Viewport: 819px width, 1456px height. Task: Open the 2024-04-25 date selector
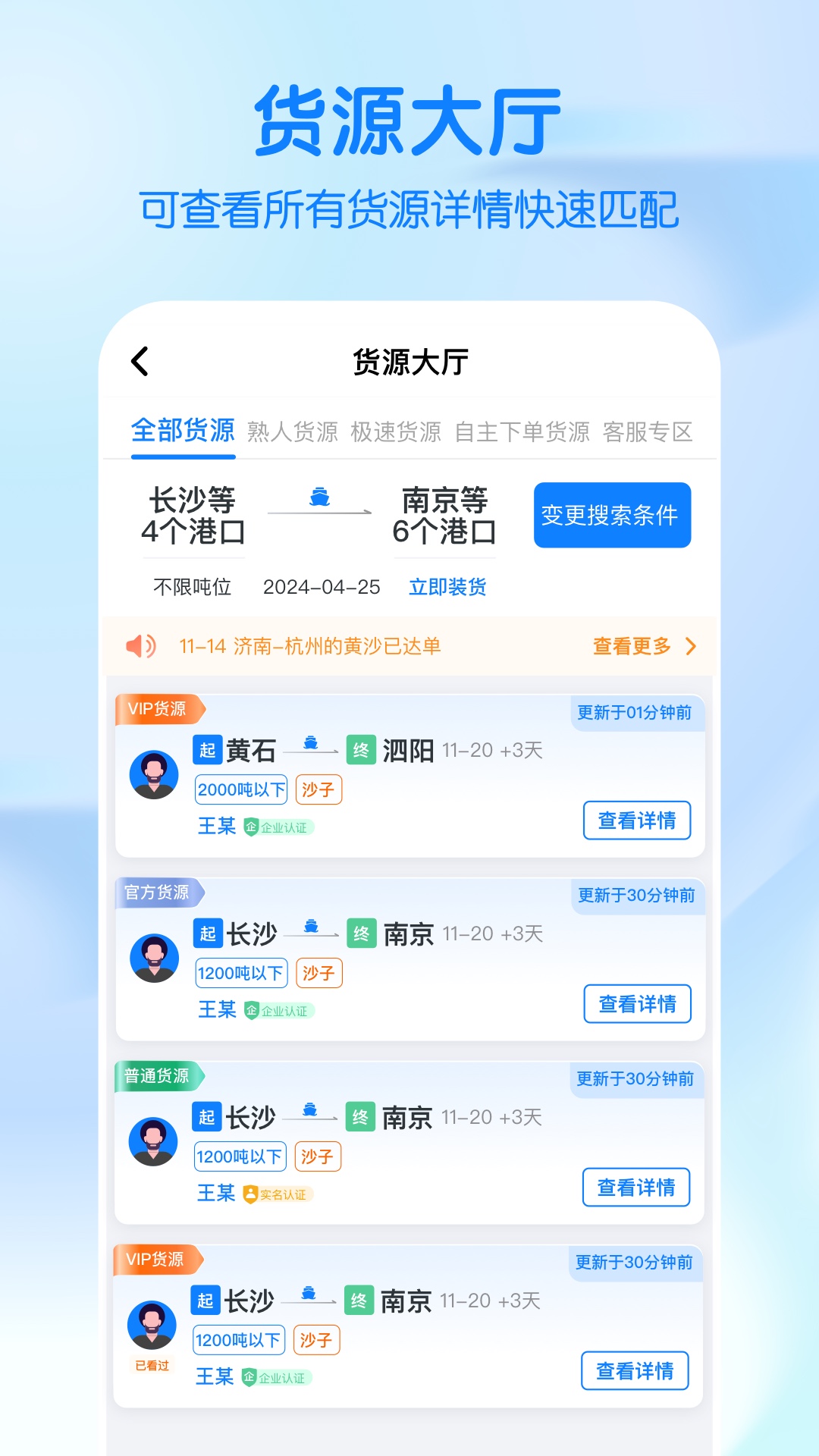pos(322,587)
